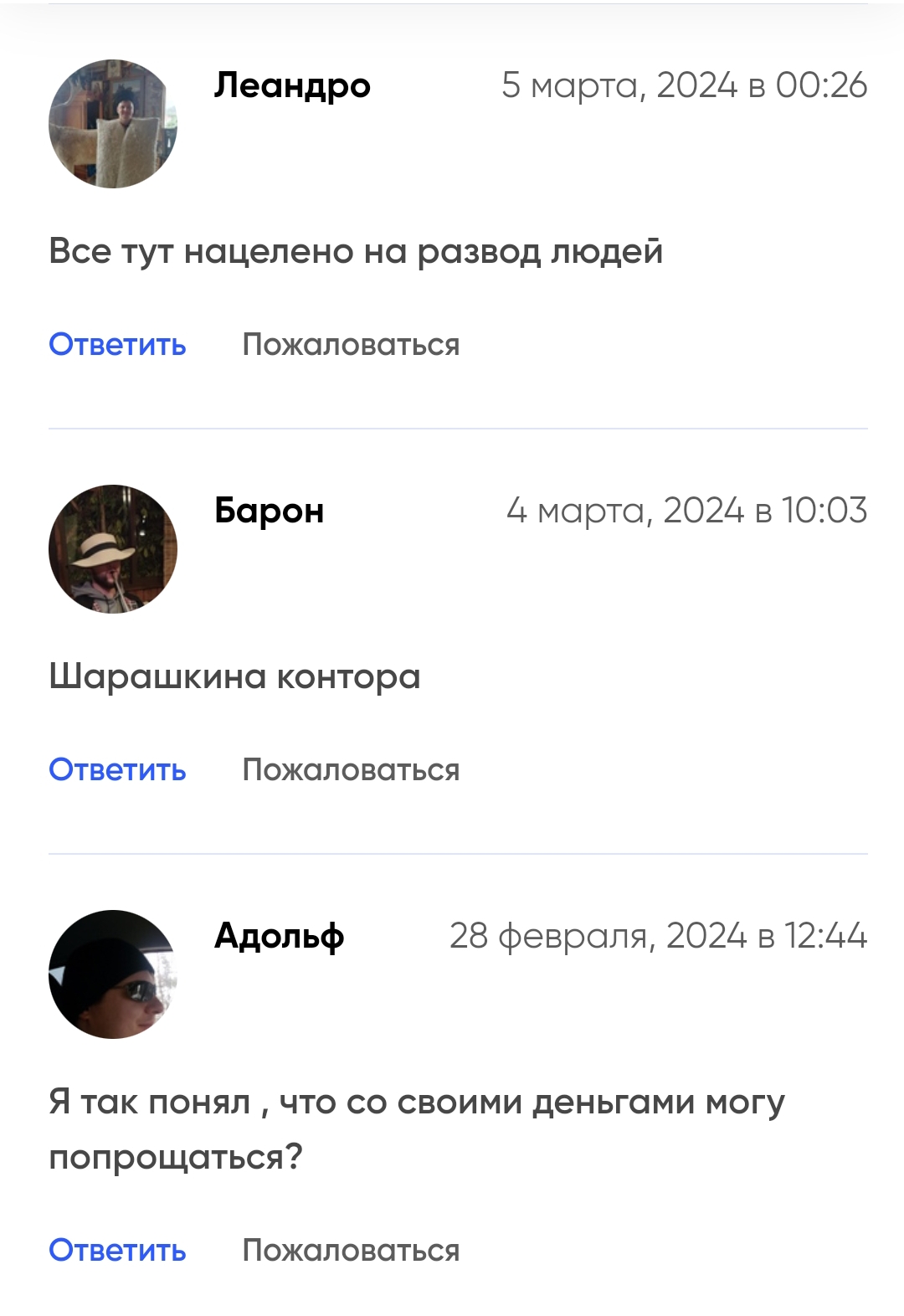Report Леандро's comment via Пожаловаться
Image resolution: width=904 pixels, height=1316 pixels.
point(351,343)
